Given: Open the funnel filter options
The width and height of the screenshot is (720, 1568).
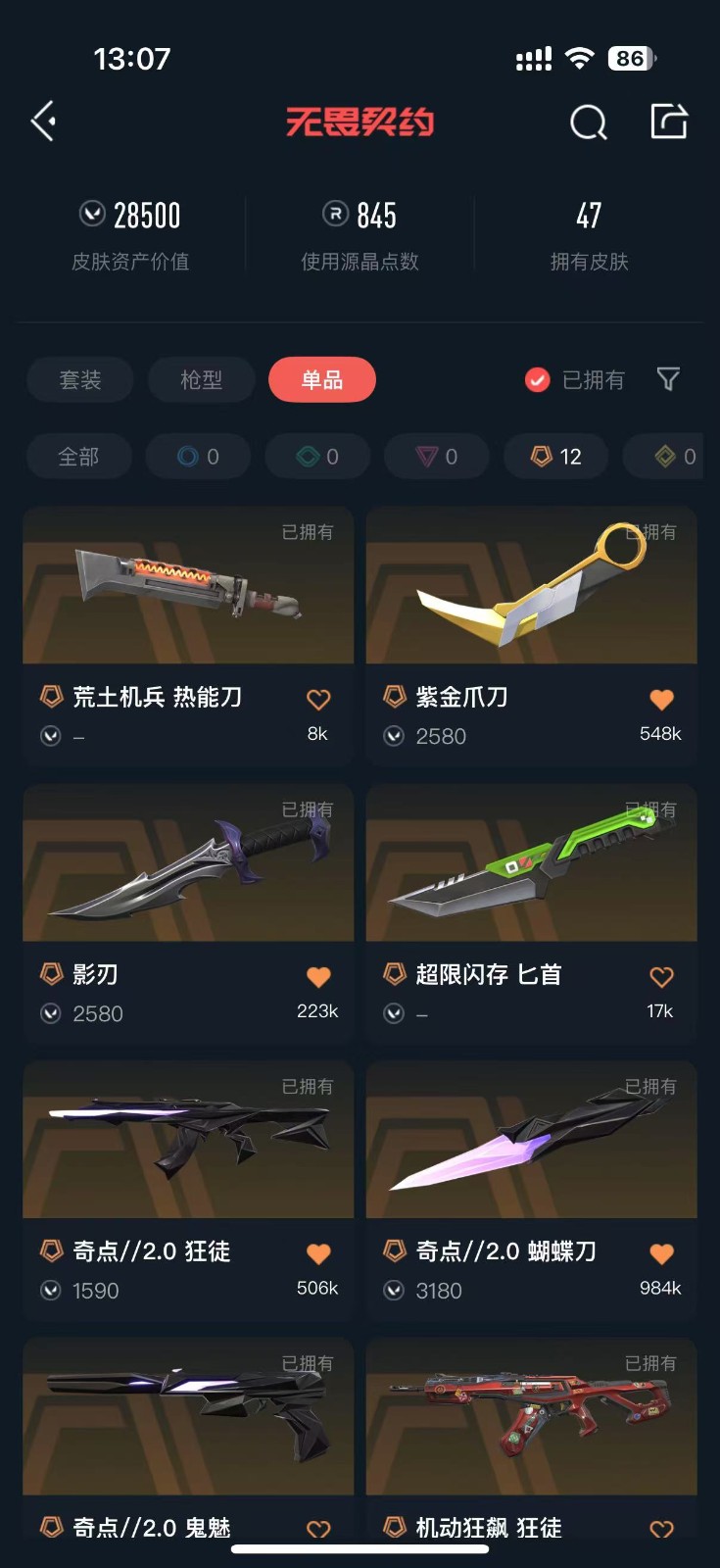Looking at the screenshot, I should click(x=668, y=379).
